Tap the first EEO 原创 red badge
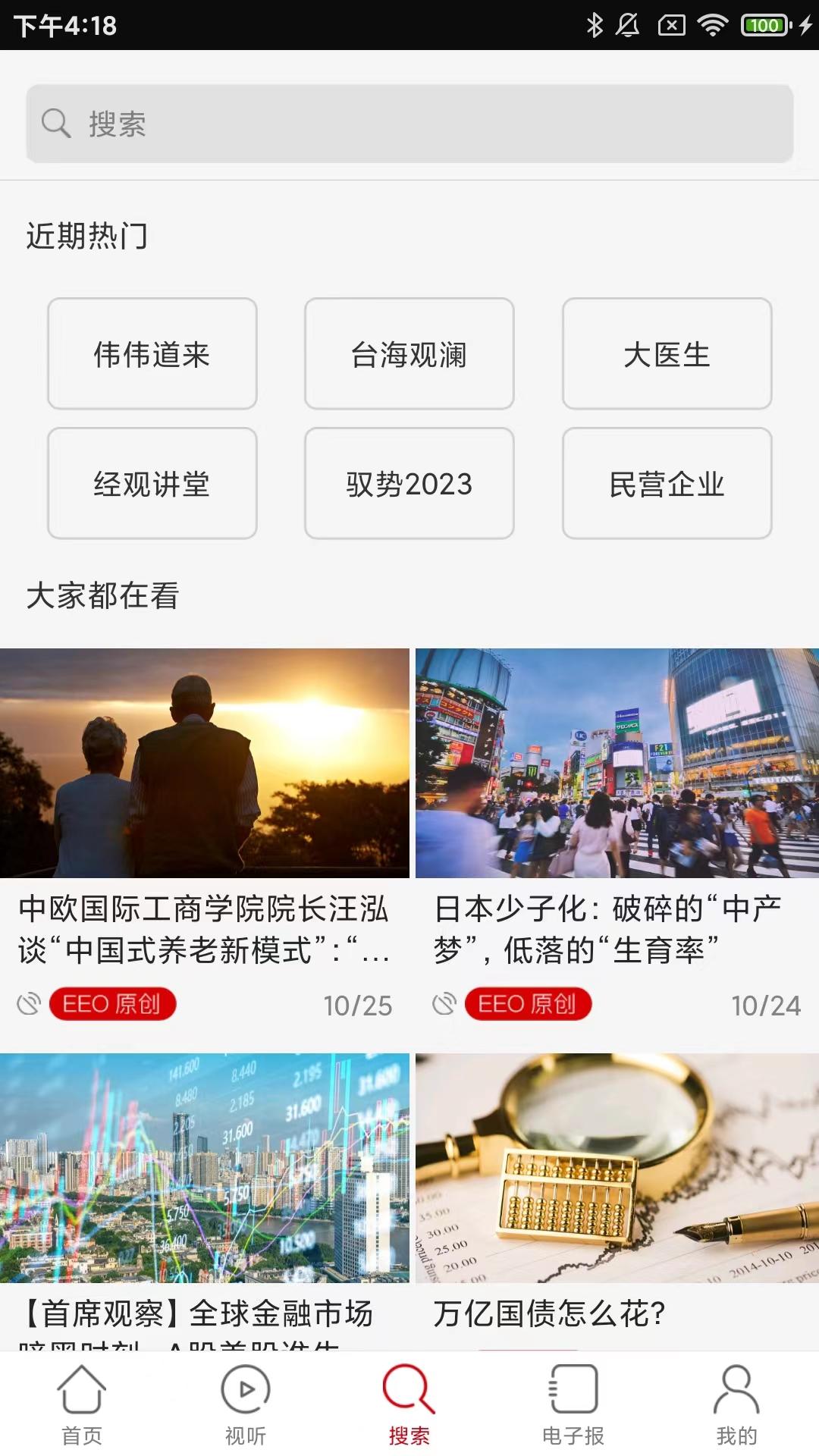 pyautogui.click(x=111, y=1003)
